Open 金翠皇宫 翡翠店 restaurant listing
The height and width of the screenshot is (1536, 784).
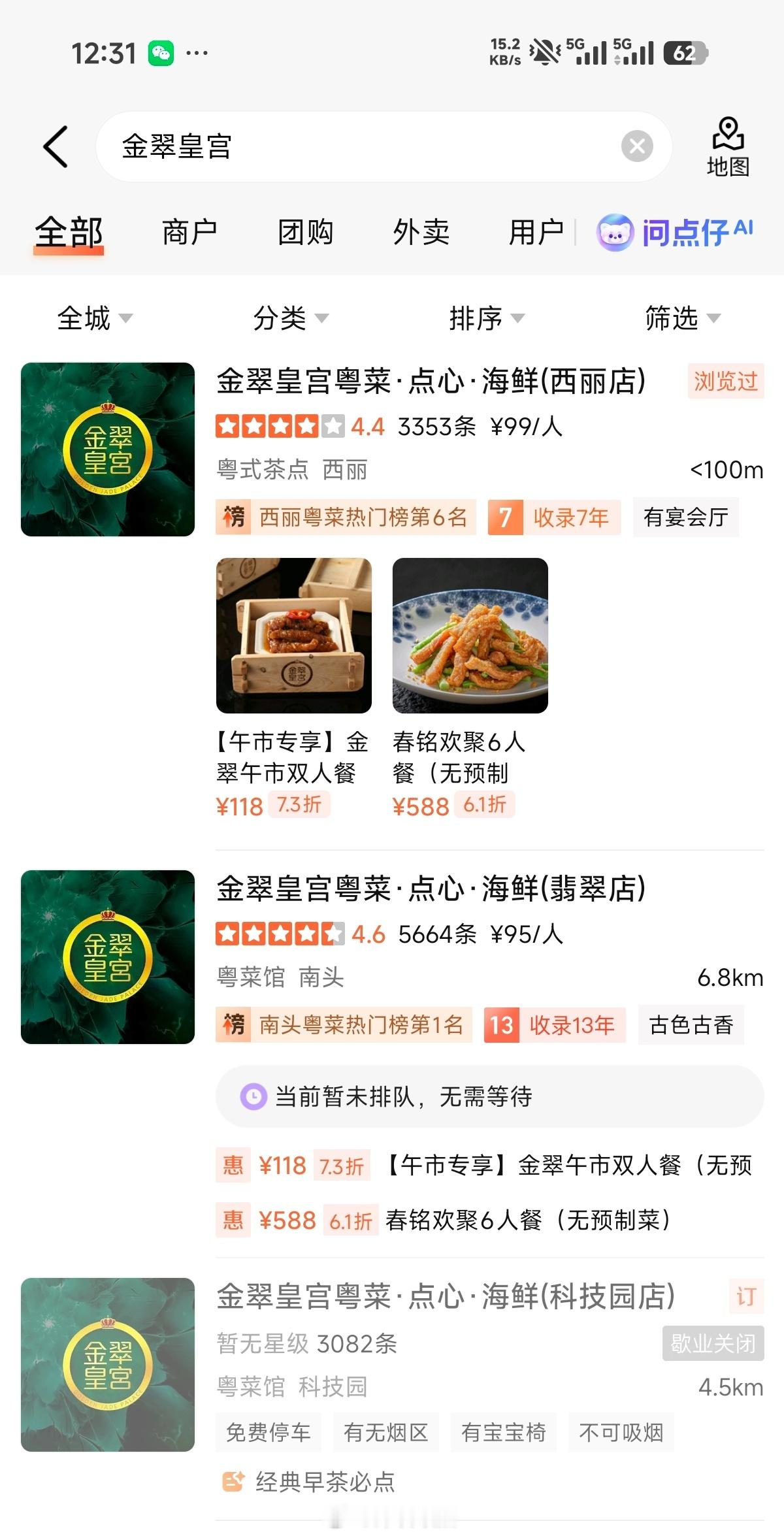coord(431,889)
